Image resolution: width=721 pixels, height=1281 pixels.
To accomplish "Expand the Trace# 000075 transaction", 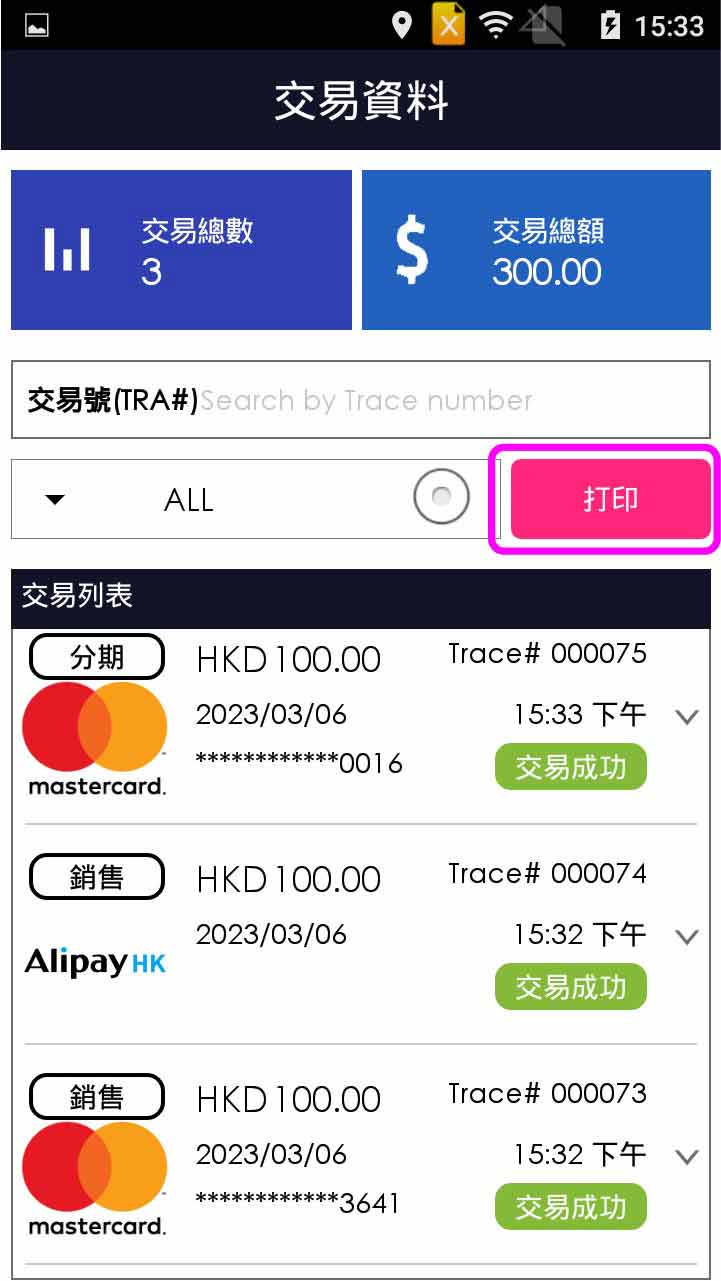I will click(686, 717).
